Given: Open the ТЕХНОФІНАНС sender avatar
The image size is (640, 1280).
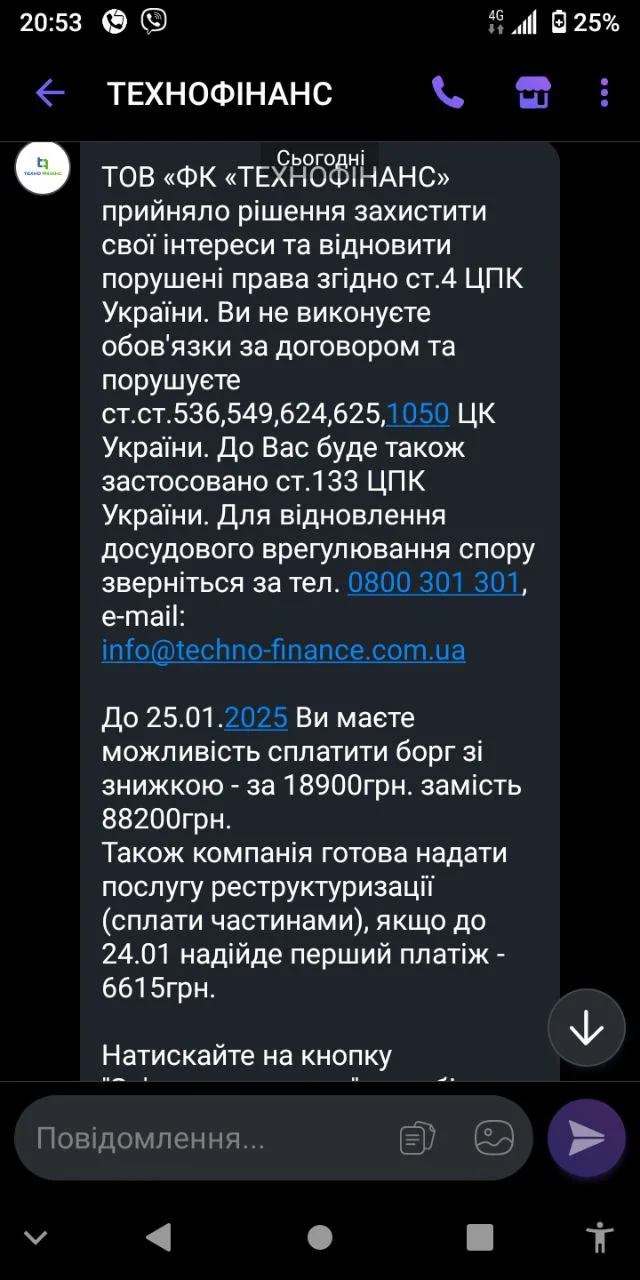Looking at the screenshot, I should click(x=42, y=168).
